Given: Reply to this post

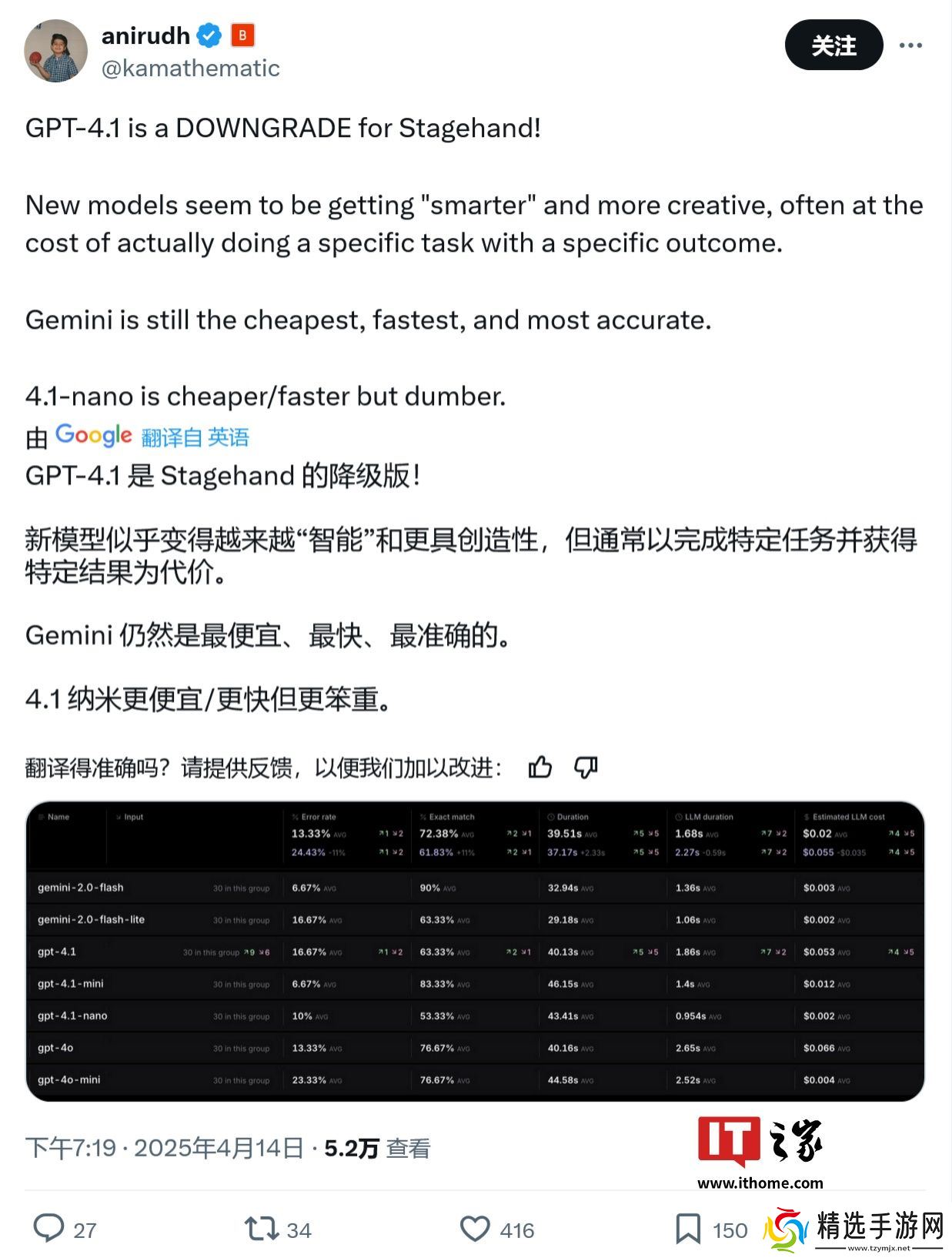Looking at the screenshot, I should [x=50, y=1229].
